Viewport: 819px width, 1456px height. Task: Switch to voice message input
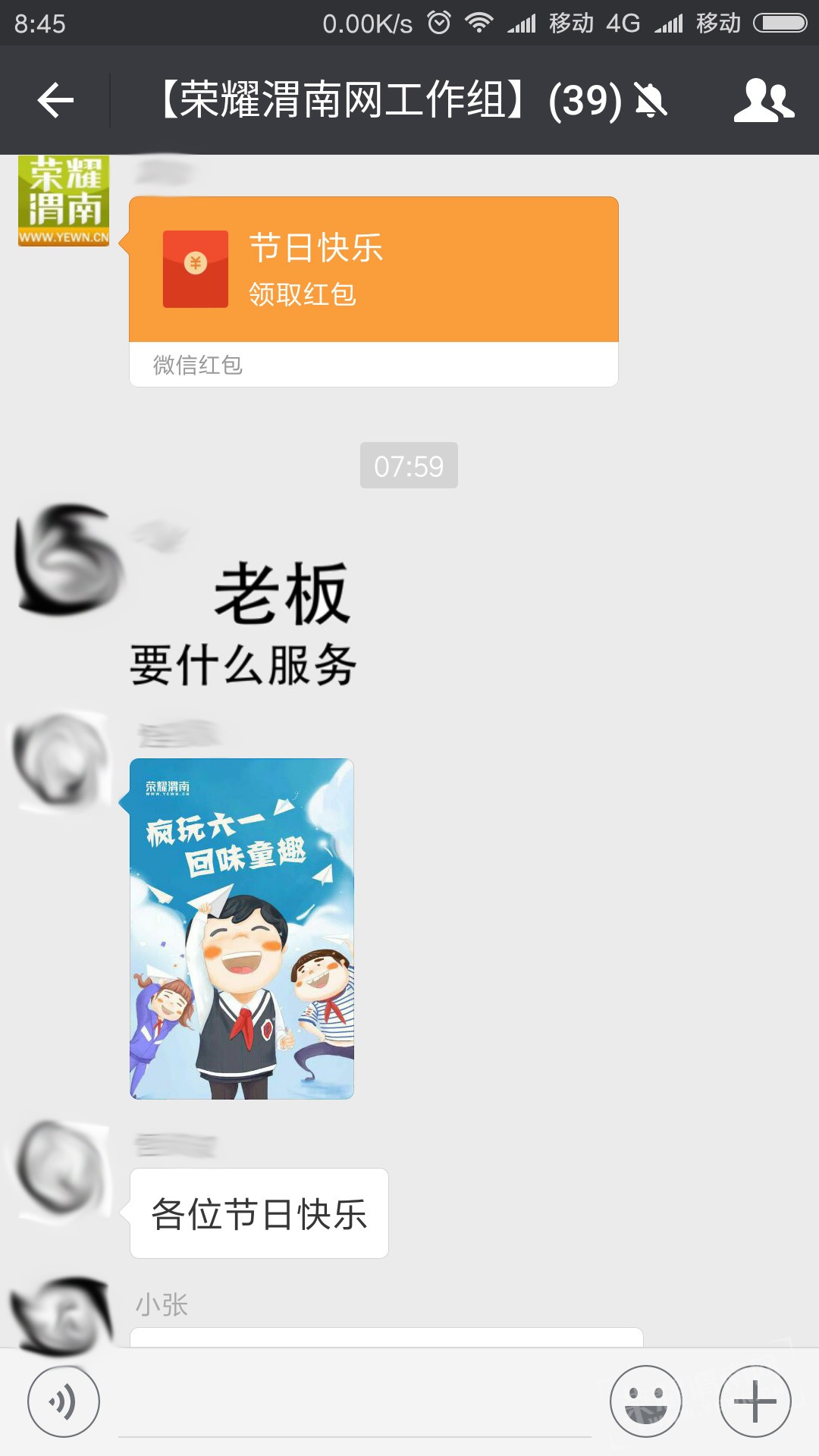(x=64, y=1401)
